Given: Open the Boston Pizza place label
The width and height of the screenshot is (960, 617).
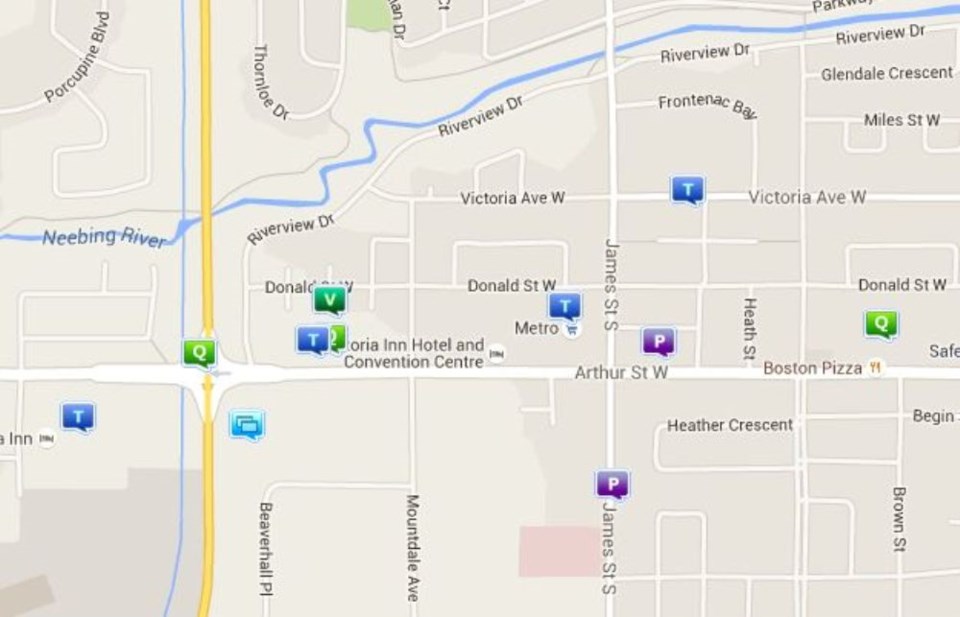Looking at the screenshot, I should (812, 368).
